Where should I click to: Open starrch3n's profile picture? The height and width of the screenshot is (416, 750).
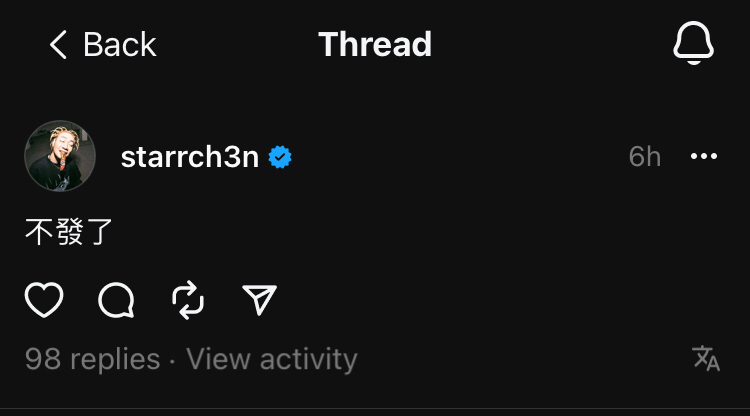[x=60, y=157]
